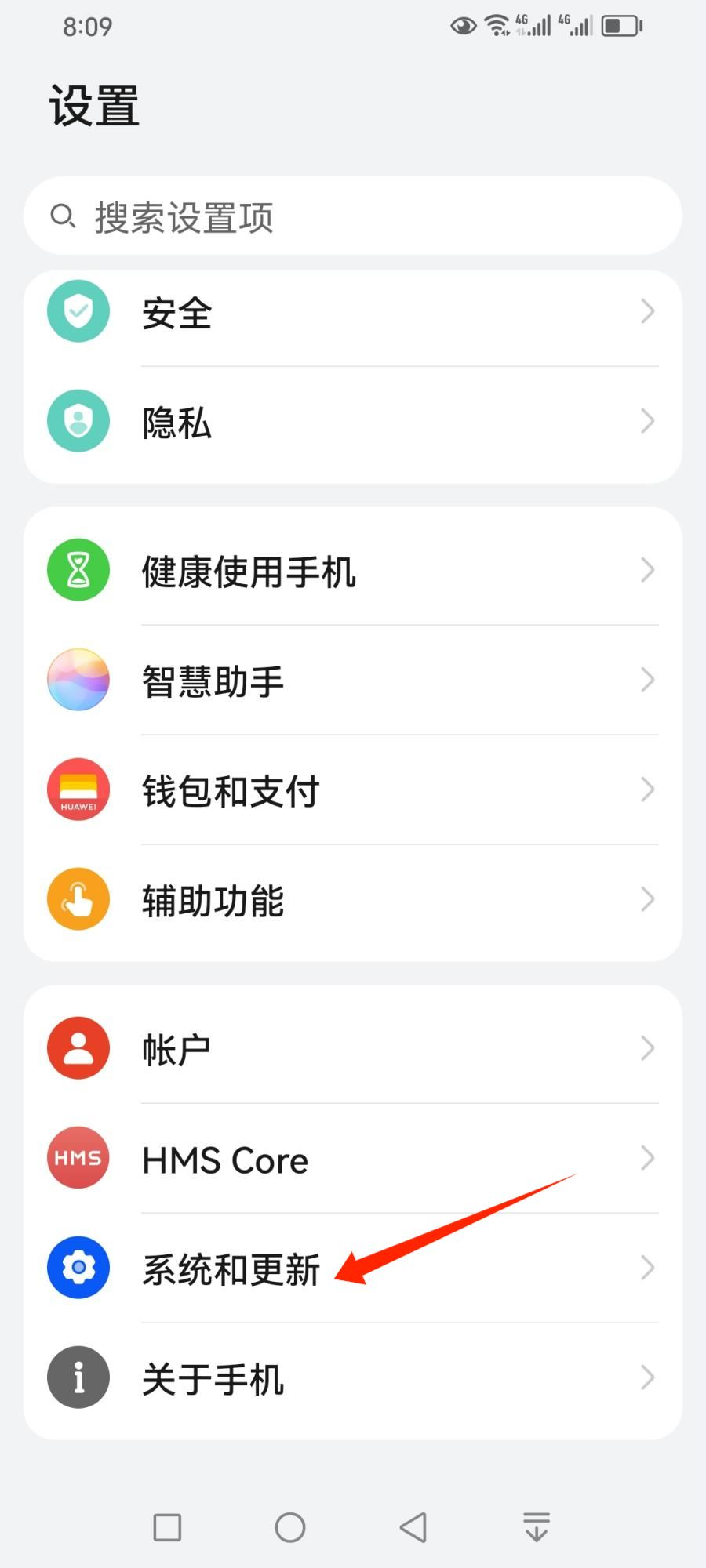The height and width of the screenshot is (1568, 706).
Task: Tap the 系统和更新 blue gear icon
Action: 78,1267
